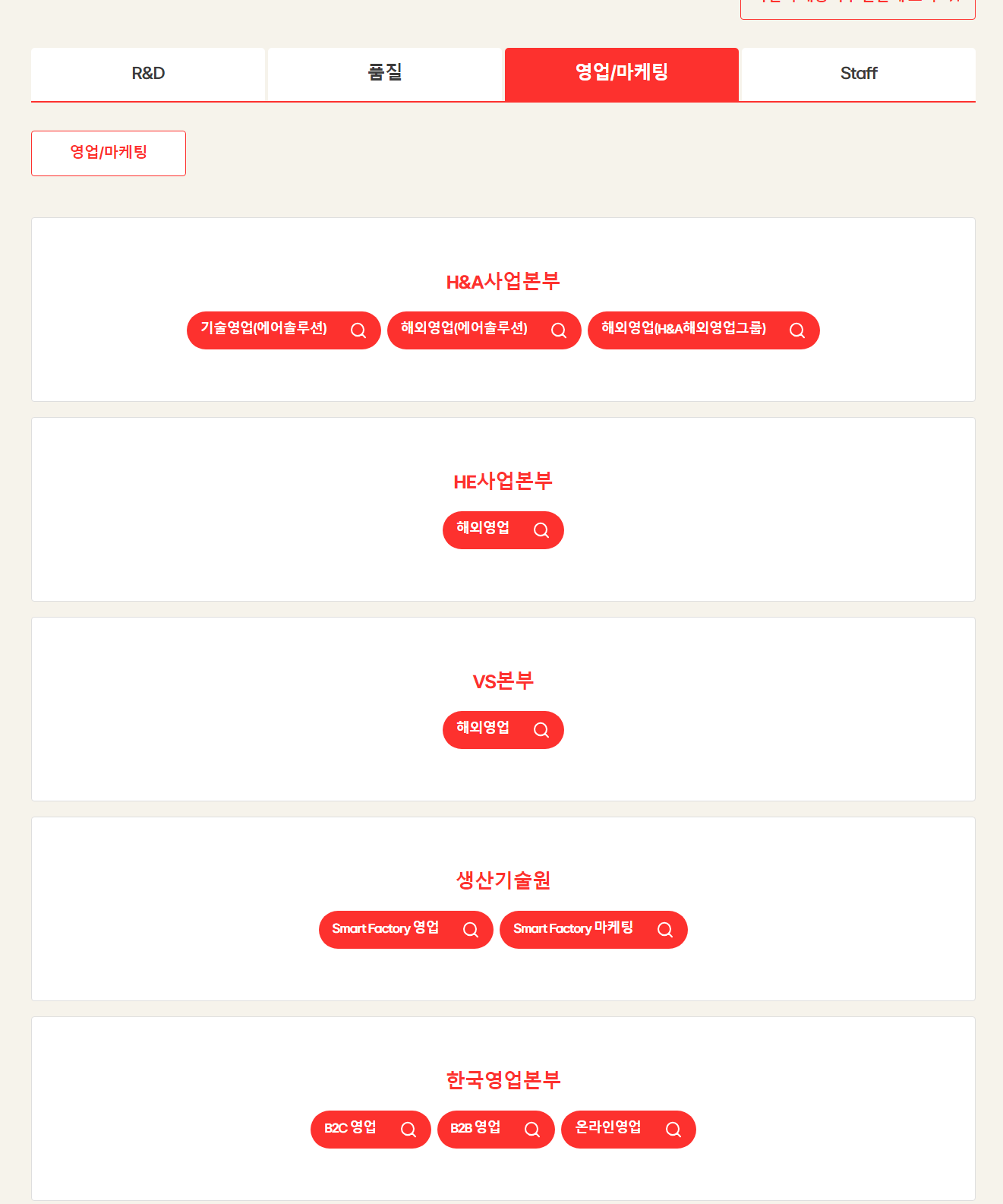The height and width of the screenshot is (1204, 1003).
Task: Open 해외영업 under VS본부
Action: pos(503,730)
